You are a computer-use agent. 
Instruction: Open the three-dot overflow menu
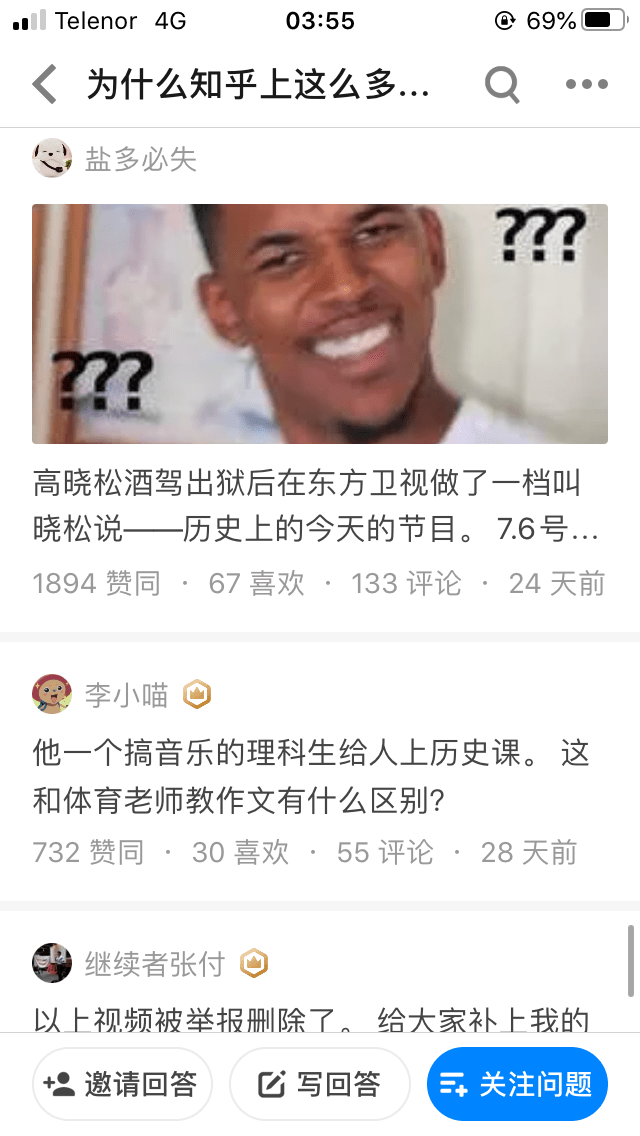coord(587,85)
